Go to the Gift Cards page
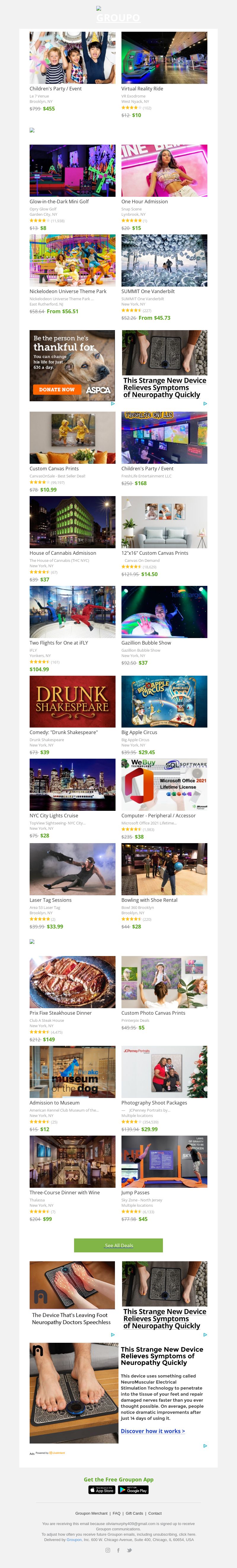 click(x=134, y=1513)
